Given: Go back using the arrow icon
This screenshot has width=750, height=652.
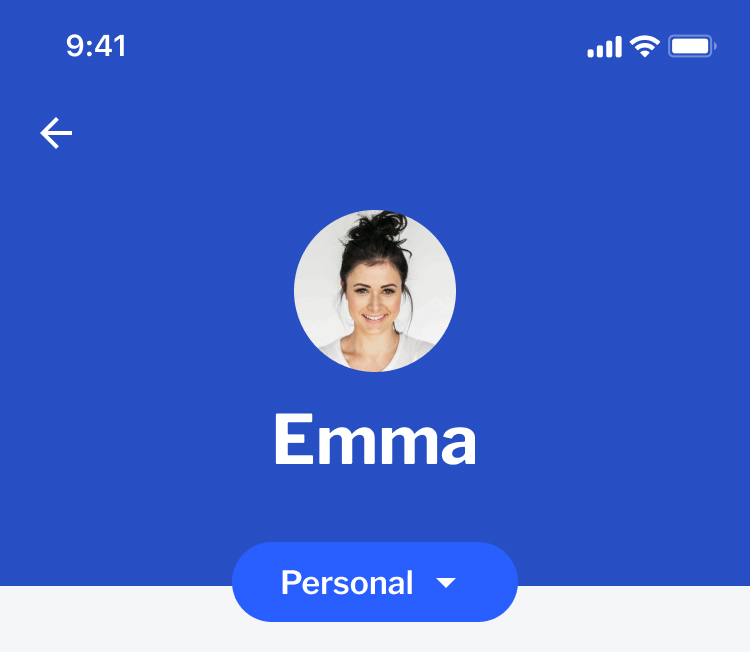Looking at the screenshot, I should coord(56,133).
